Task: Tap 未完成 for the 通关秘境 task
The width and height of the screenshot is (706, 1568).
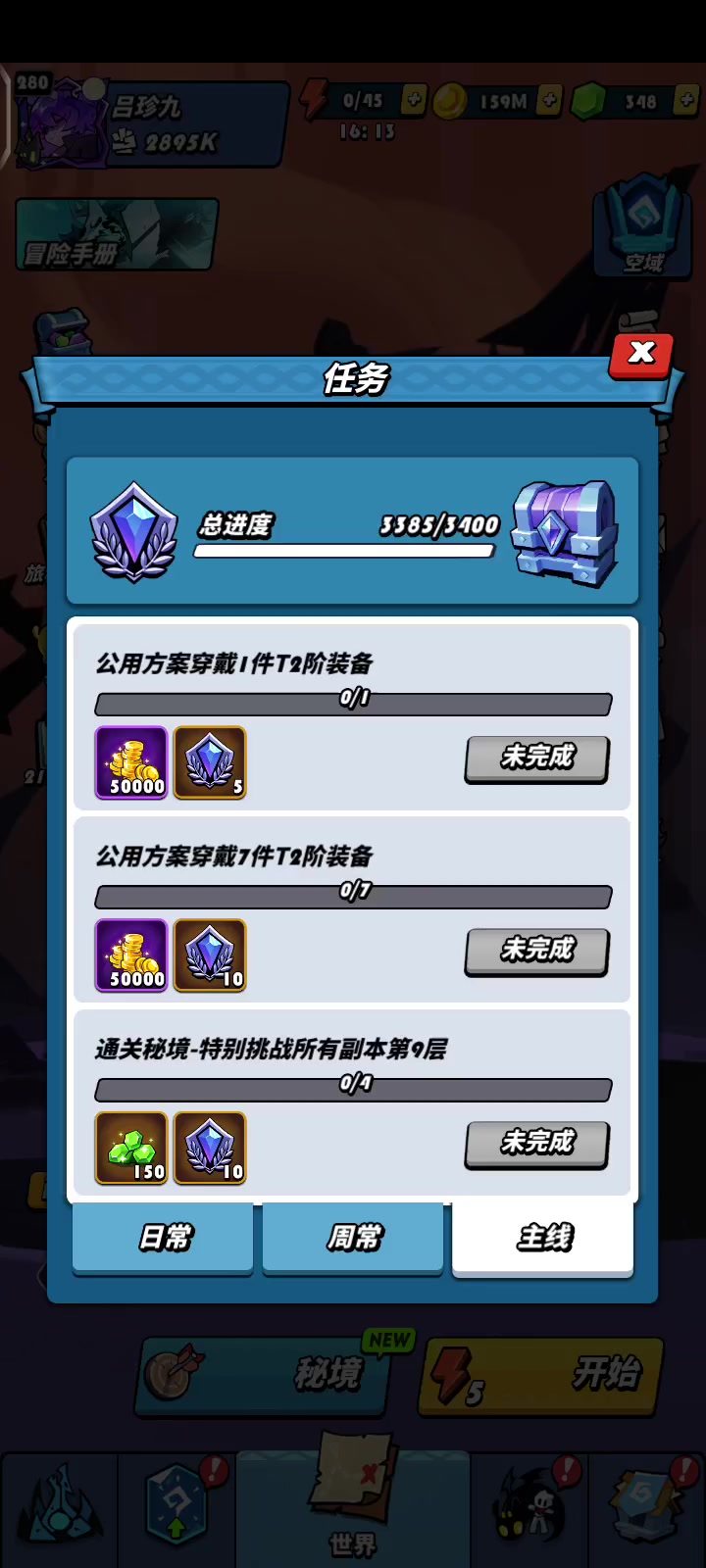Action: coord(537,1145)
